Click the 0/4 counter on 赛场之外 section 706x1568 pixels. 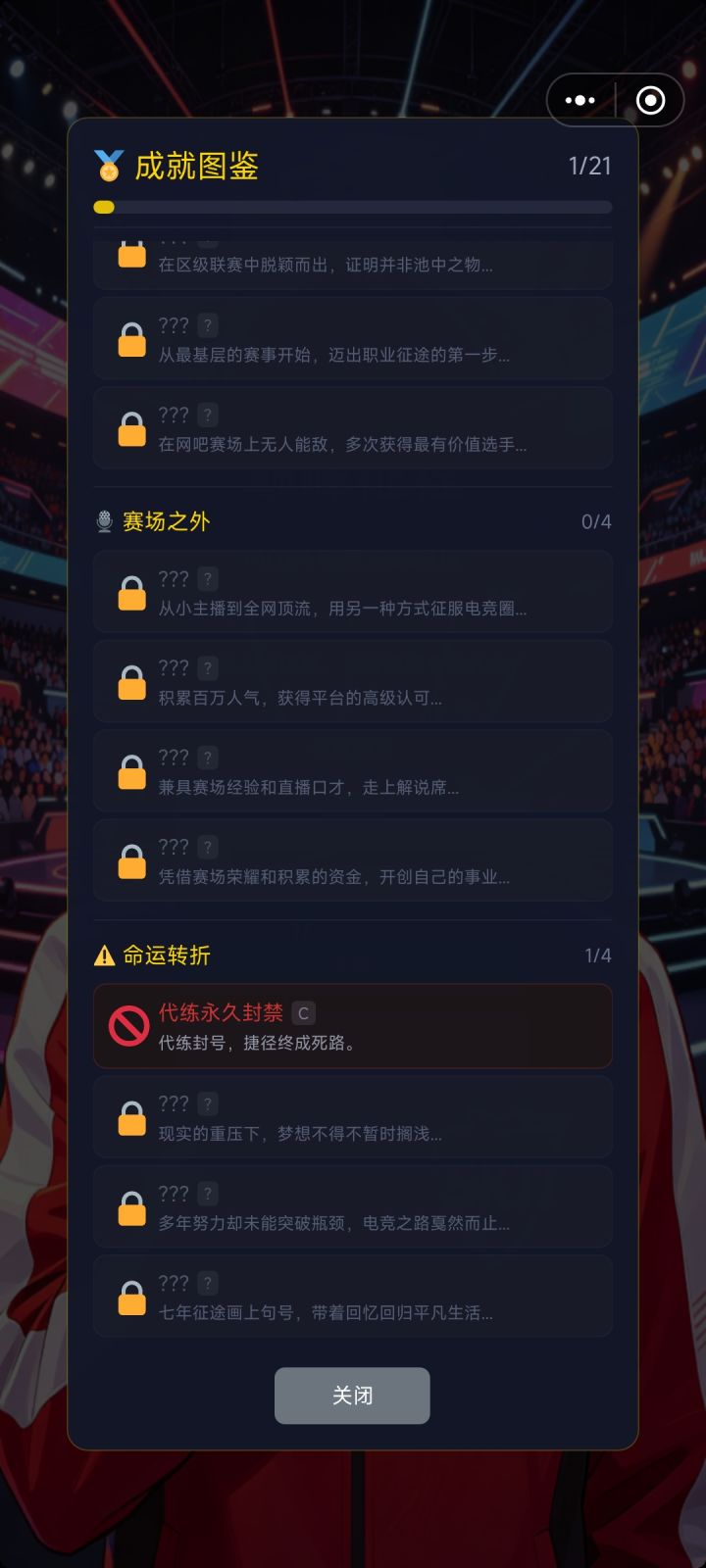596,520
